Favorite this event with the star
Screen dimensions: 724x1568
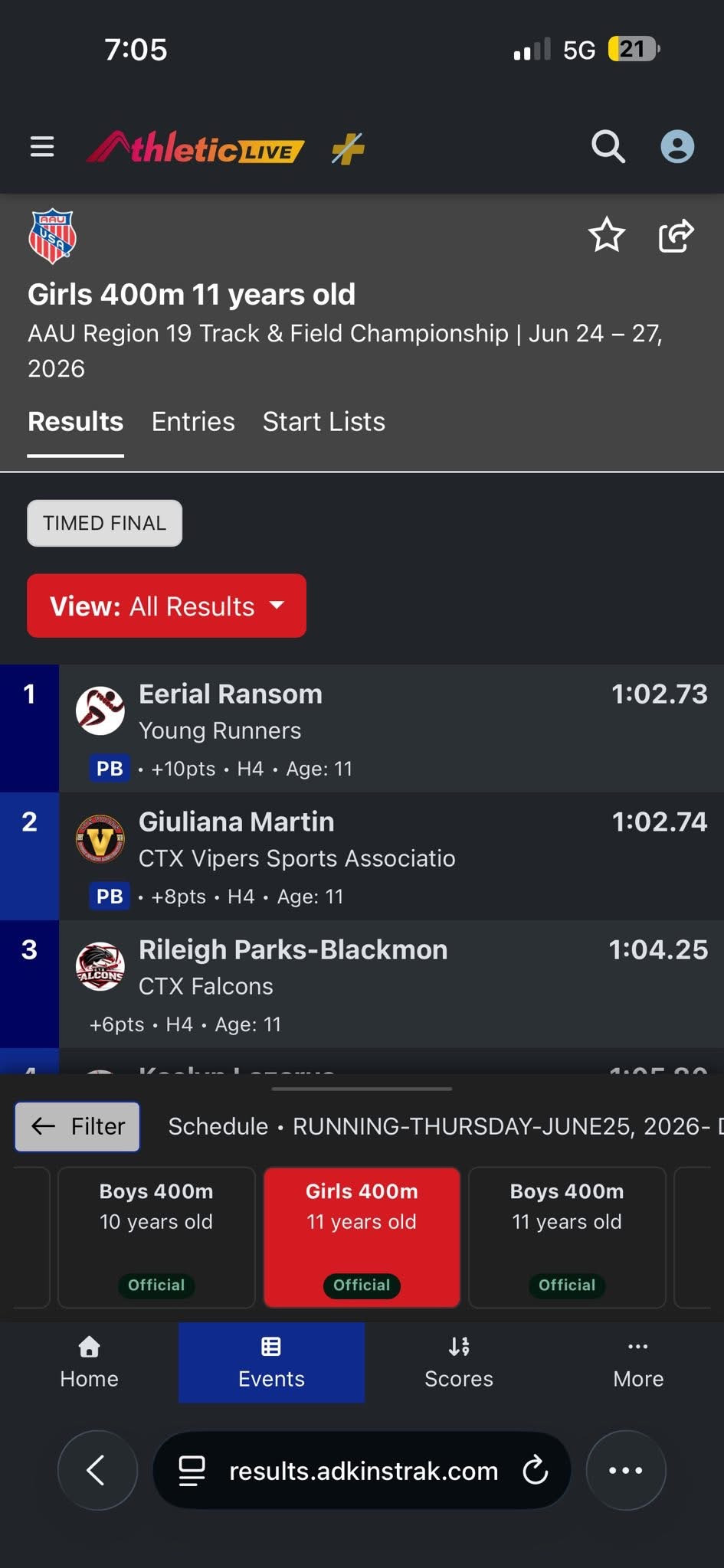607,235
